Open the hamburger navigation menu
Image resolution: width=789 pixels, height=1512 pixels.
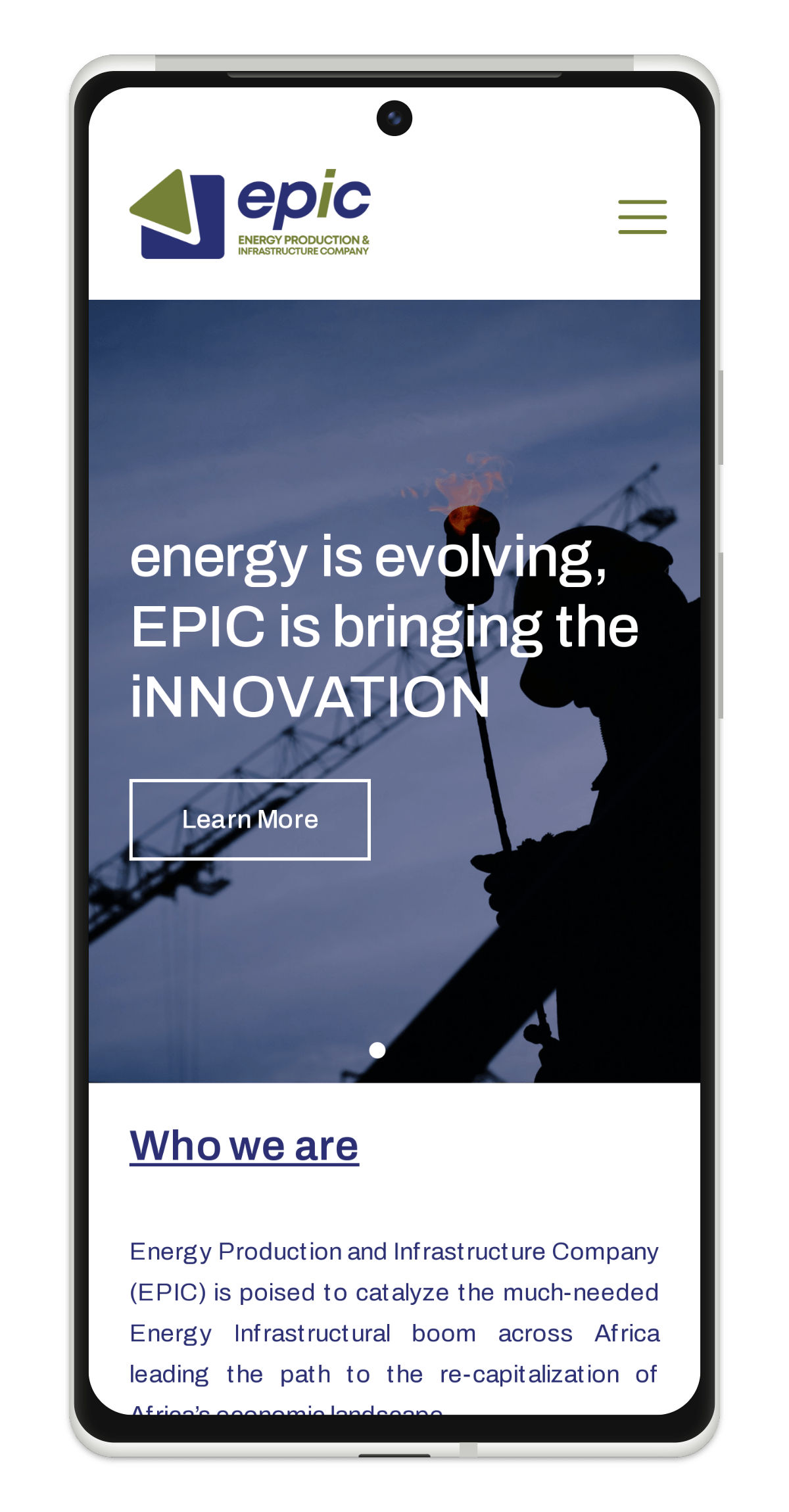(x=642, y=217)
